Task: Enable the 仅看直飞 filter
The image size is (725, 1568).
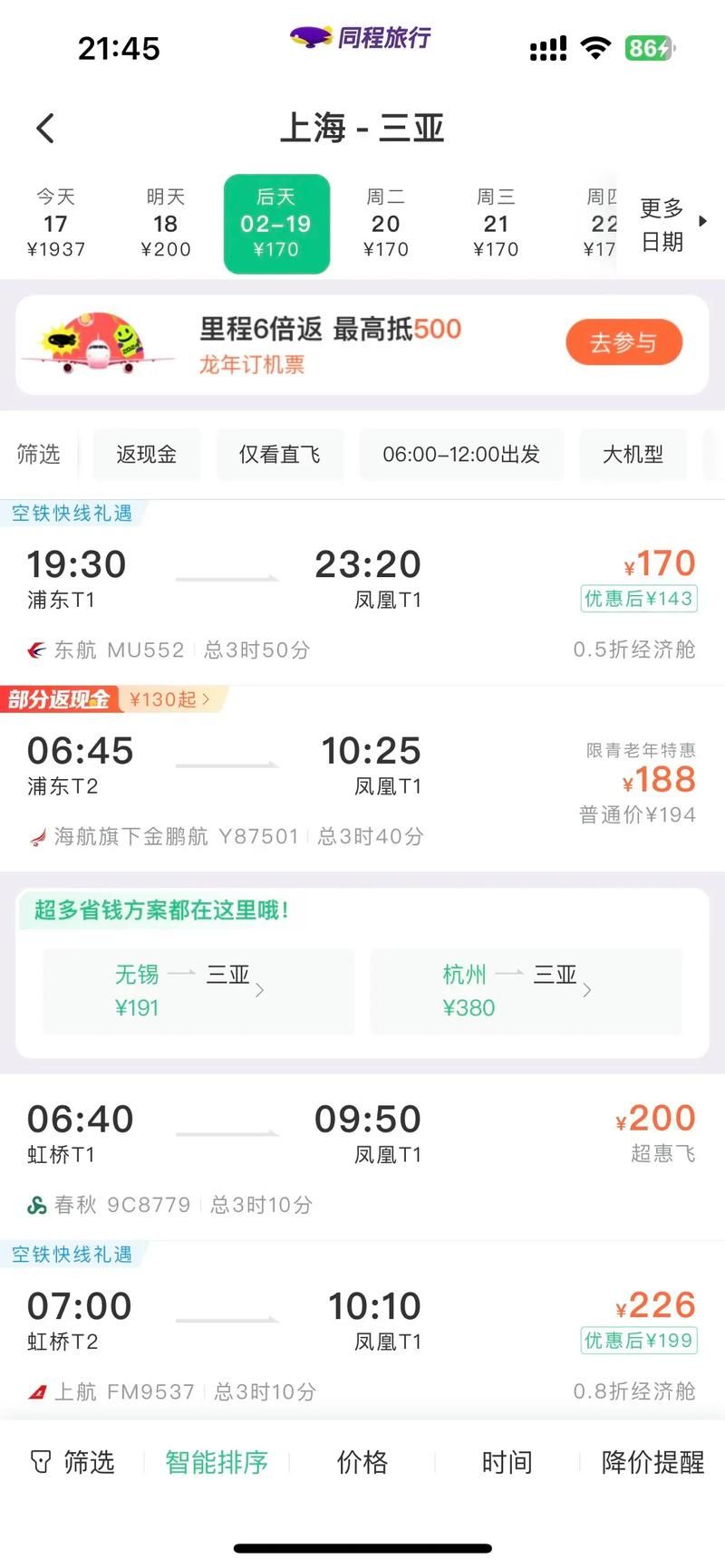Action: [281, 455]
